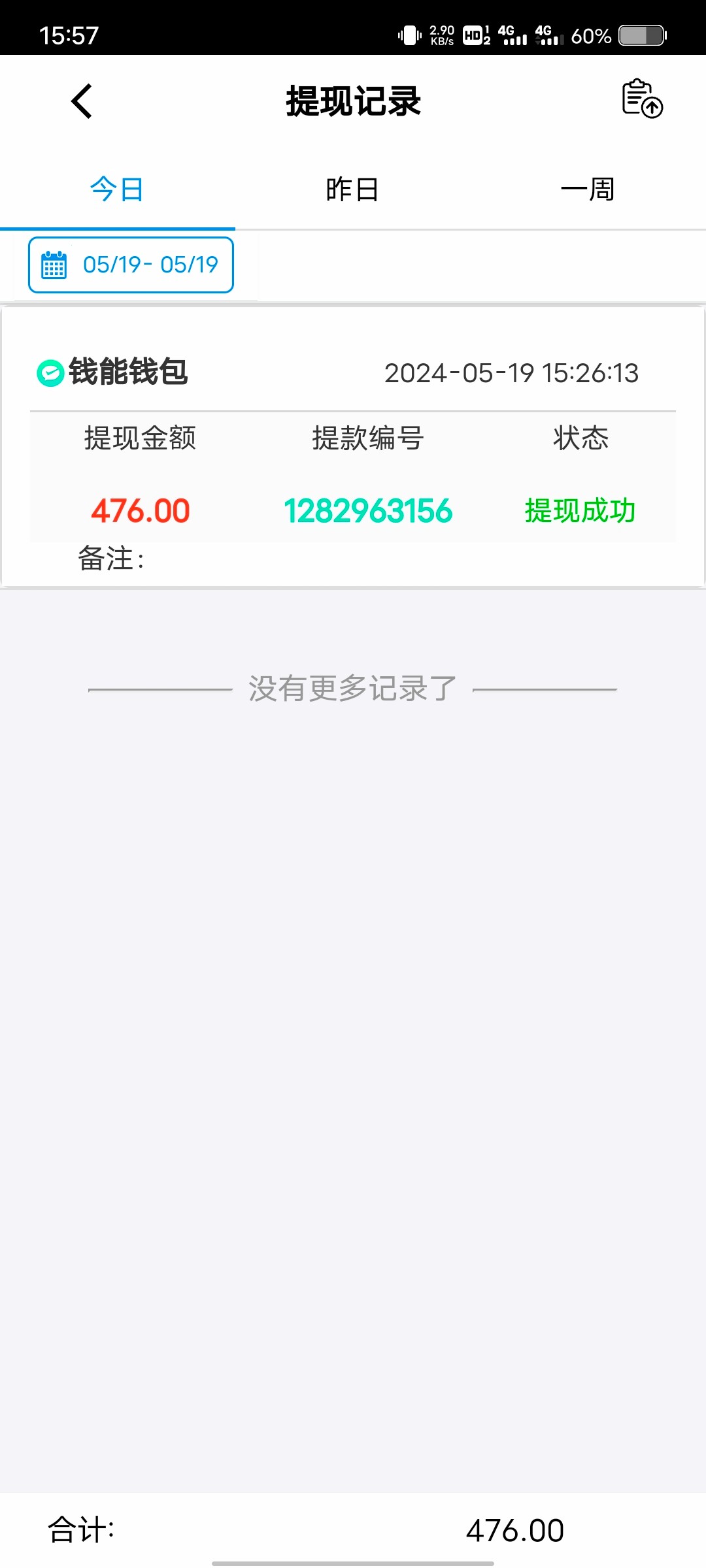Open the export records icon at top right
The width and height of the screenshot is (706, 1568).
click(x=641, y=99)
